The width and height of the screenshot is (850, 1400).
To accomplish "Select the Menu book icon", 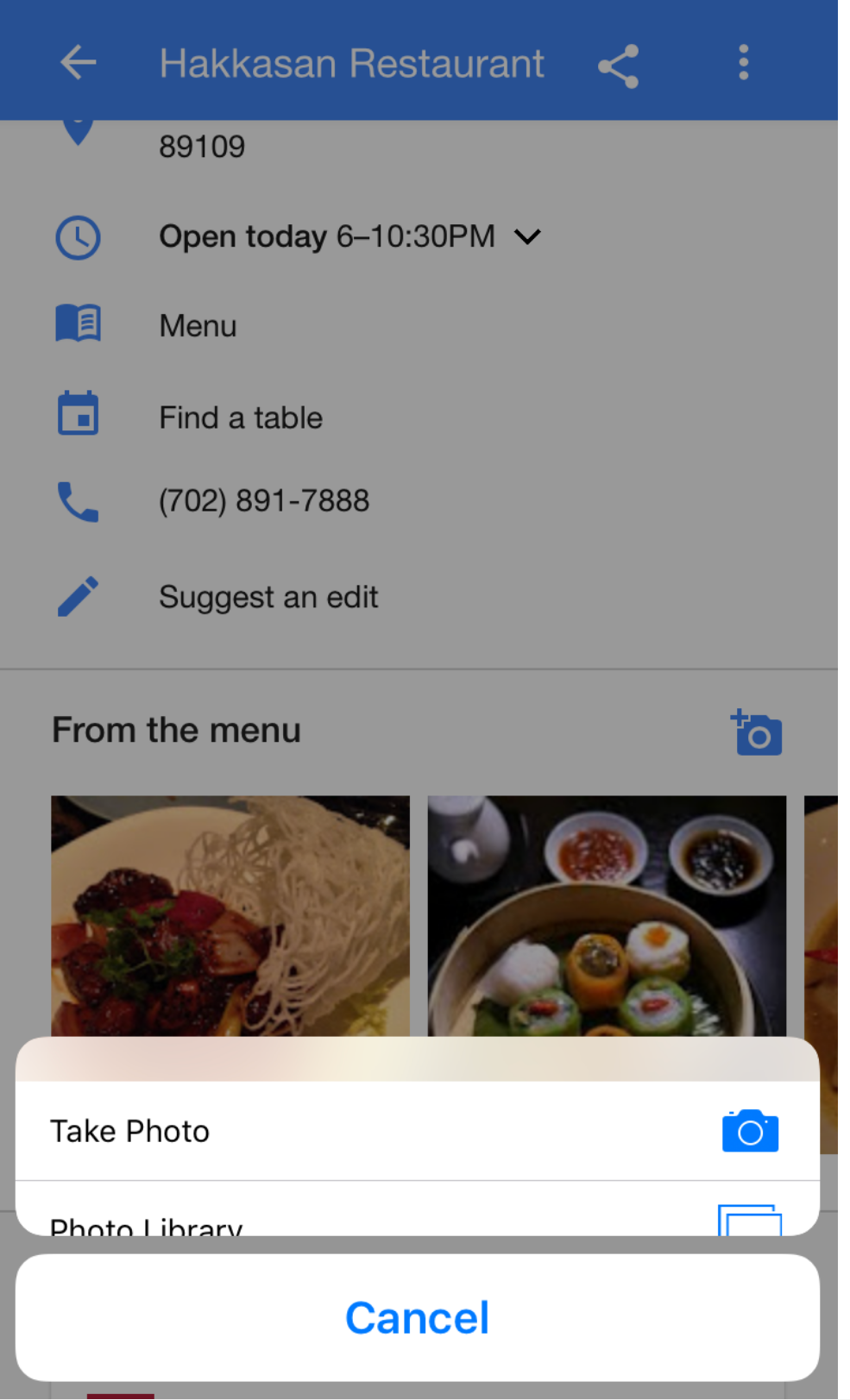I will [77, 323].
